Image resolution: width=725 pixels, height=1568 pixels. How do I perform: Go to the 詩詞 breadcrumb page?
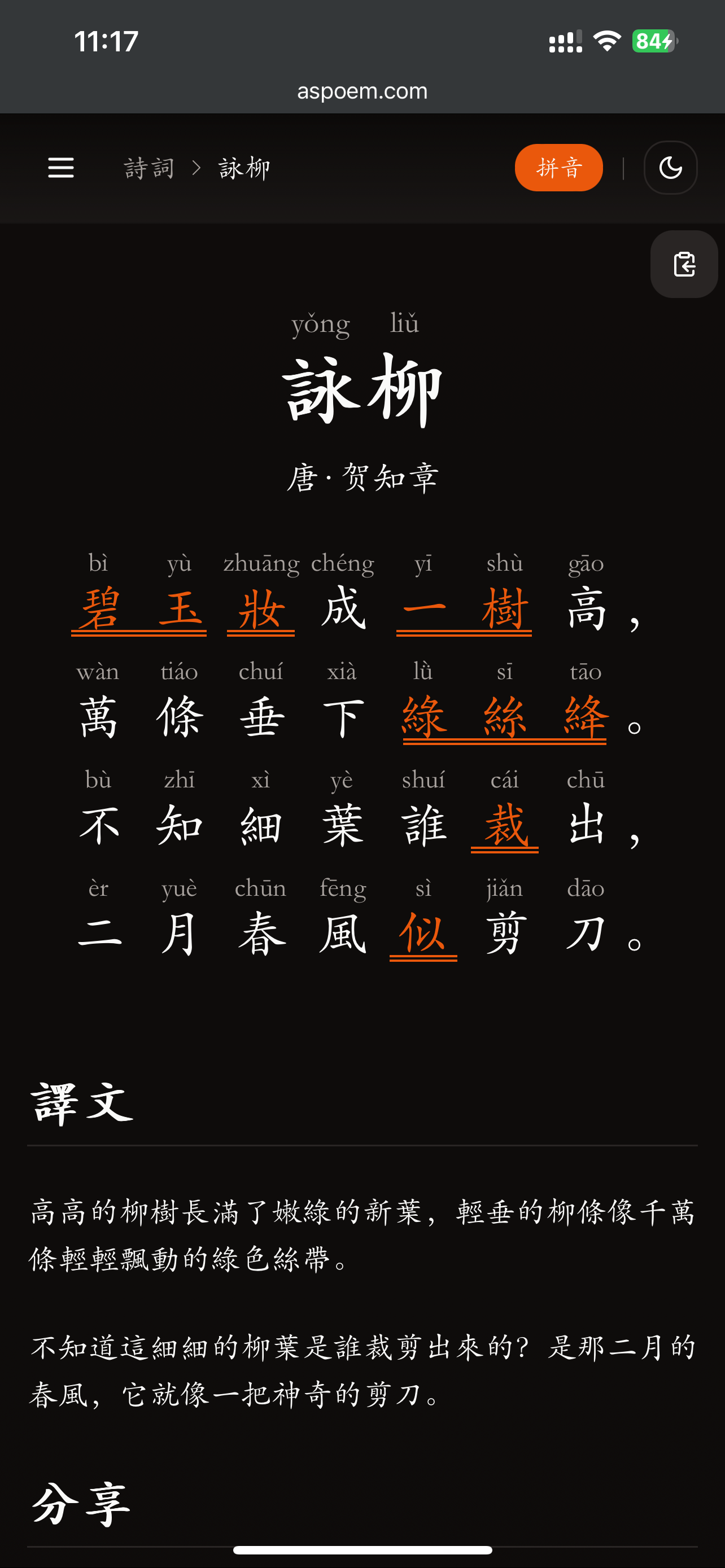[x=149, y=168]
